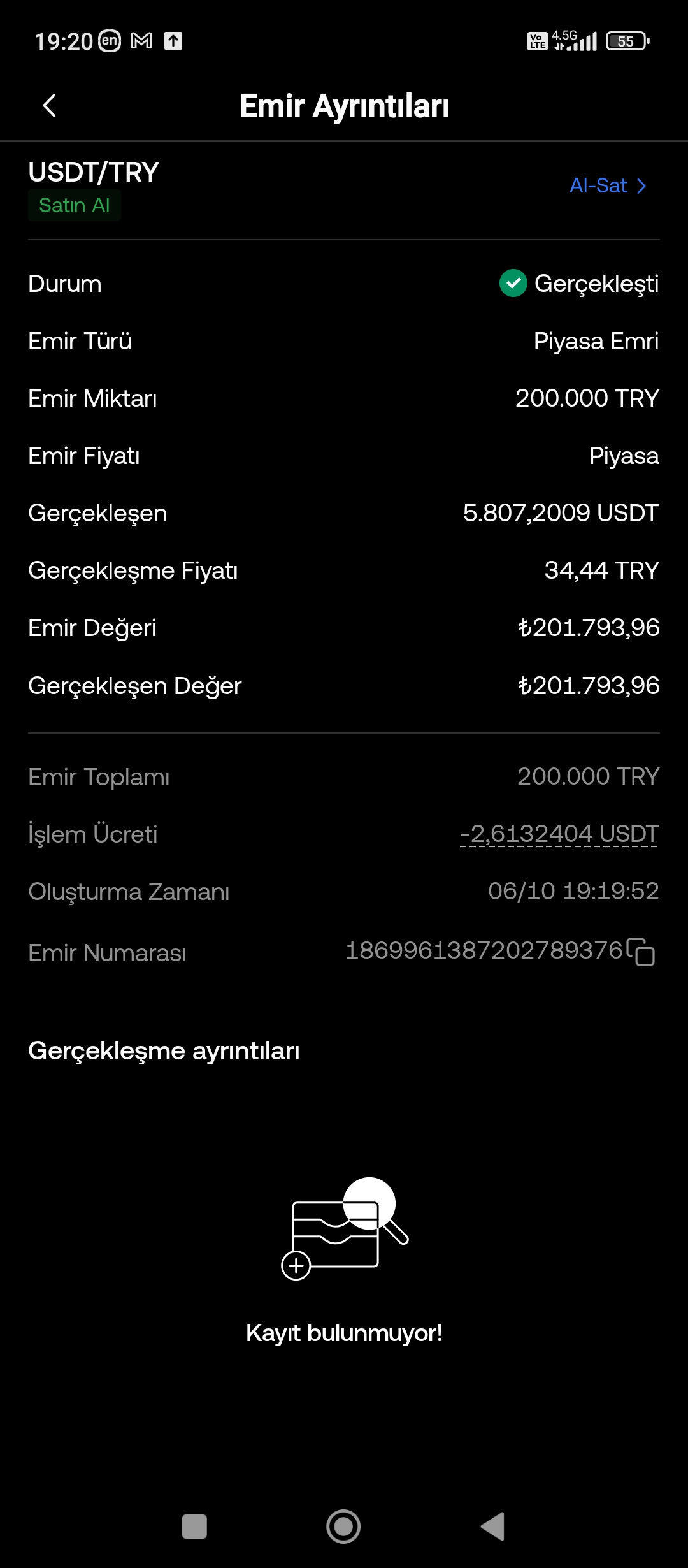
Task: View İşlem Ücreti fee details
Action: (x=559, y=834)
